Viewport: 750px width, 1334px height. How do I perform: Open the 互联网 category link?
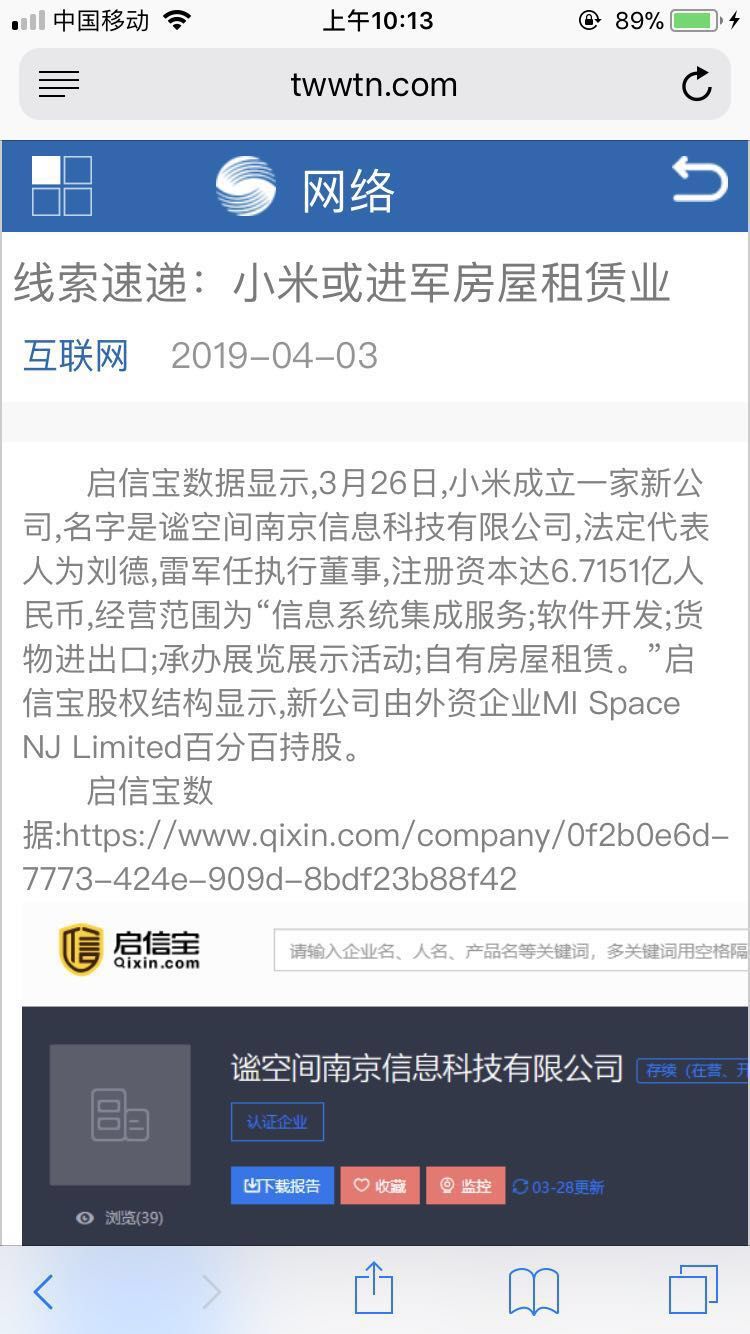(x=76, y=355)
